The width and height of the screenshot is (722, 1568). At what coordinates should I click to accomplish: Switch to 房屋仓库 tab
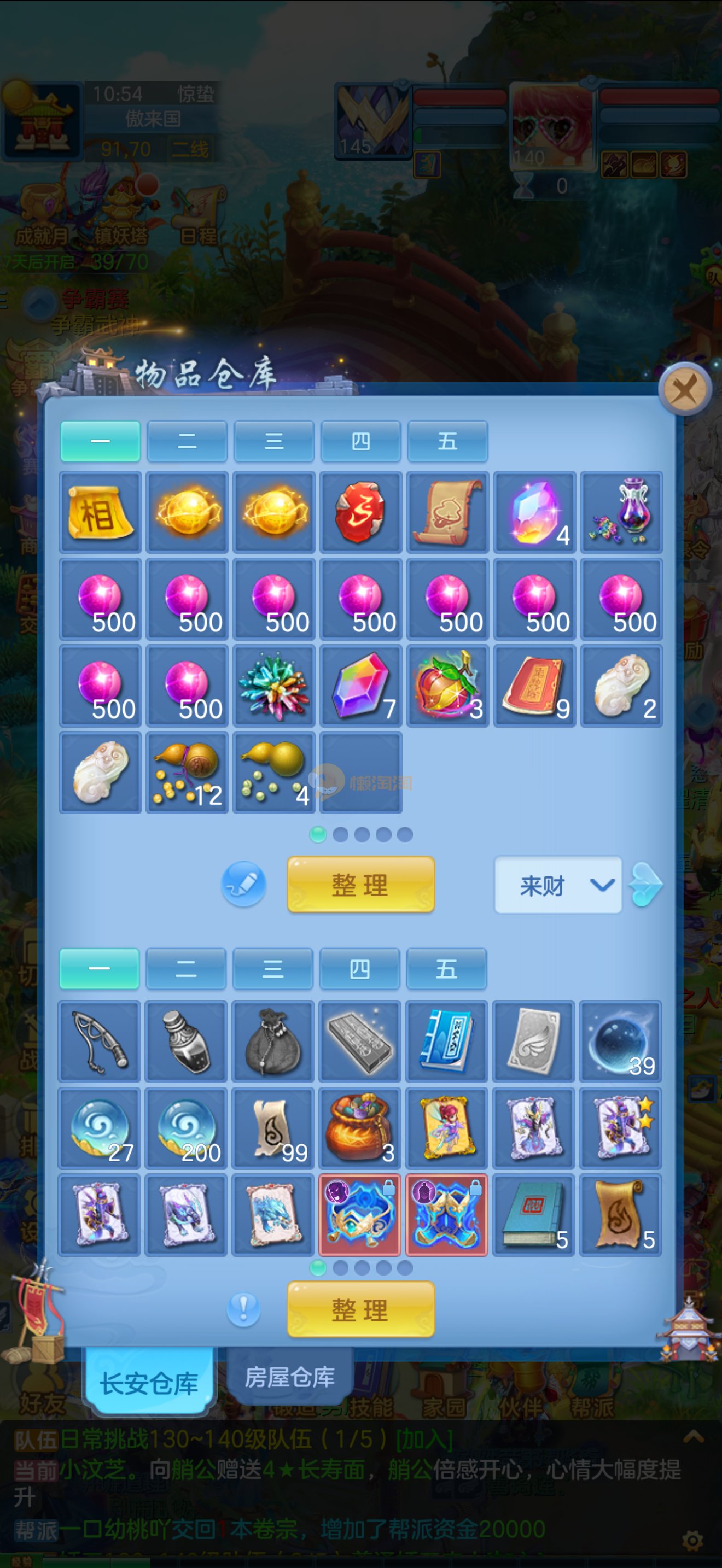click(290, 1377)
